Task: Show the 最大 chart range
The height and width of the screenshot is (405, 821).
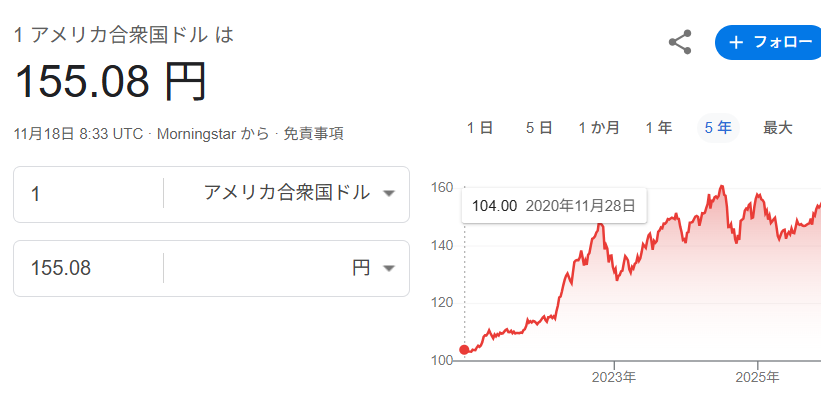Action: coord(777,127)
